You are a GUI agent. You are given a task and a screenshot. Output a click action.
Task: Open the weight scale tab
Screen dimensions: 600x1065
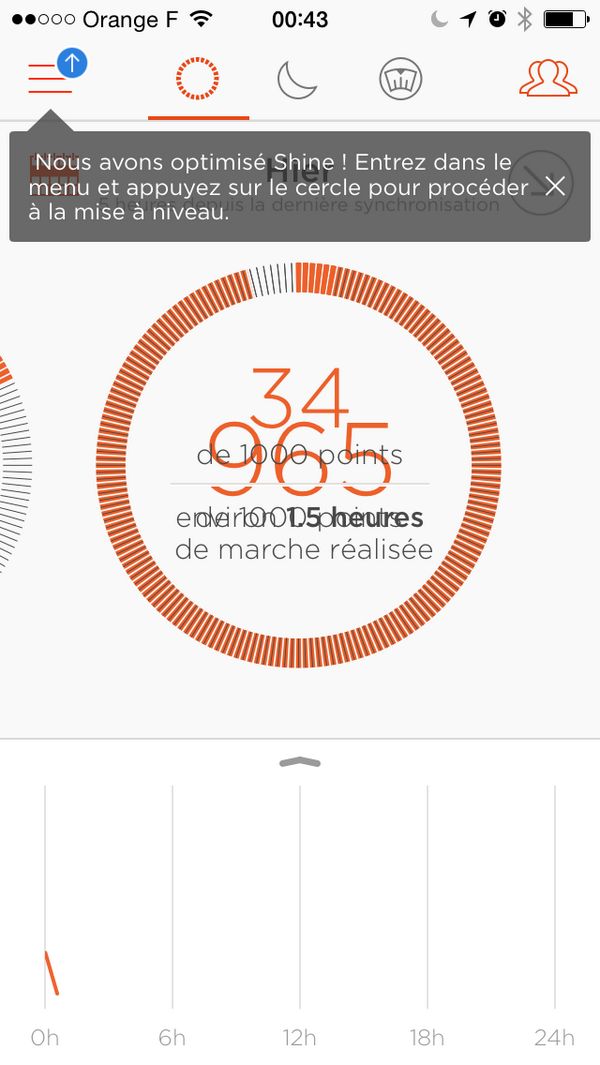pyautogui.click(x=401, y=79)
